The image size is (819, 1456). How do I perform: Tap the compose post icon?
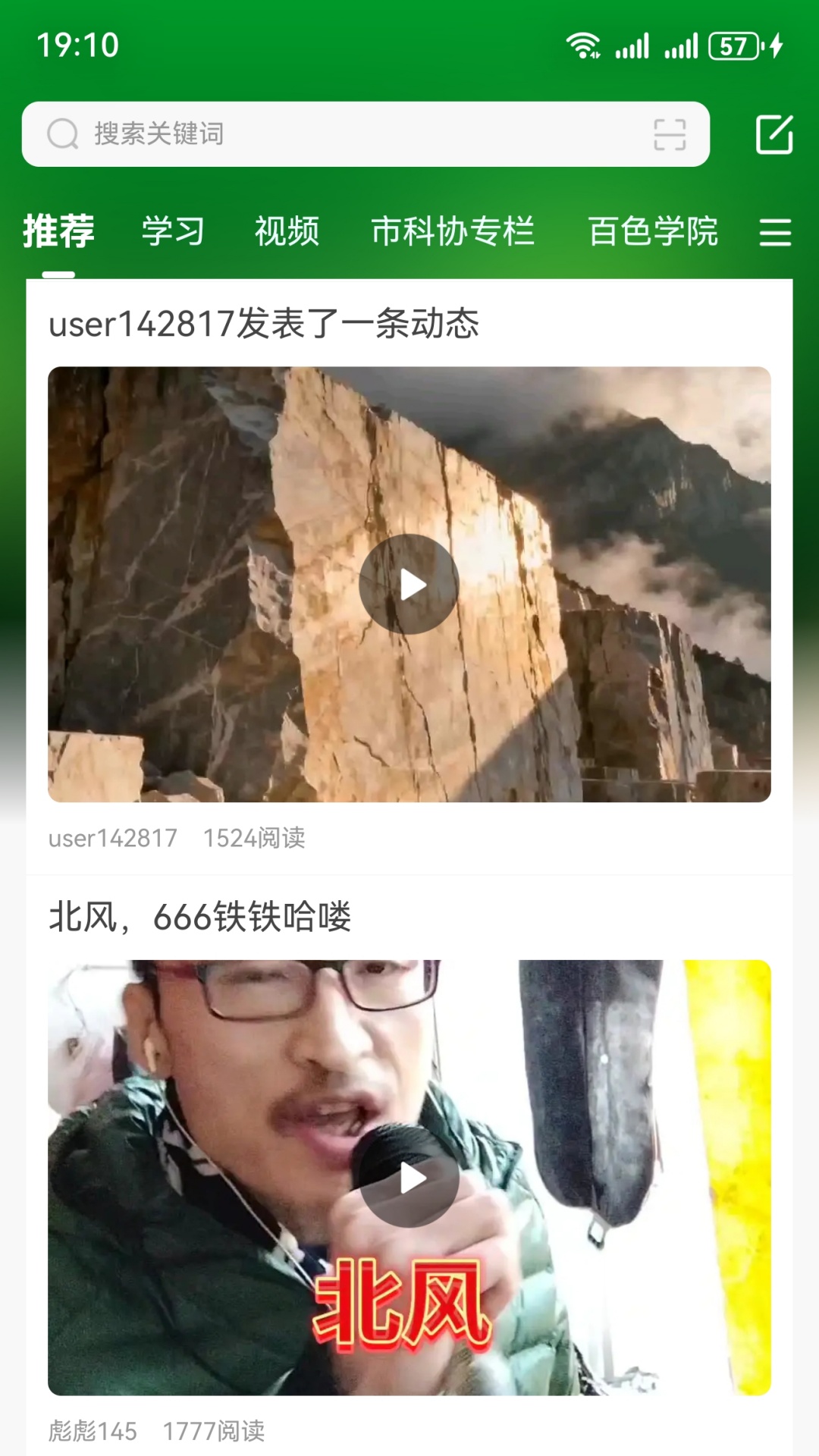[x=774, y=134]
